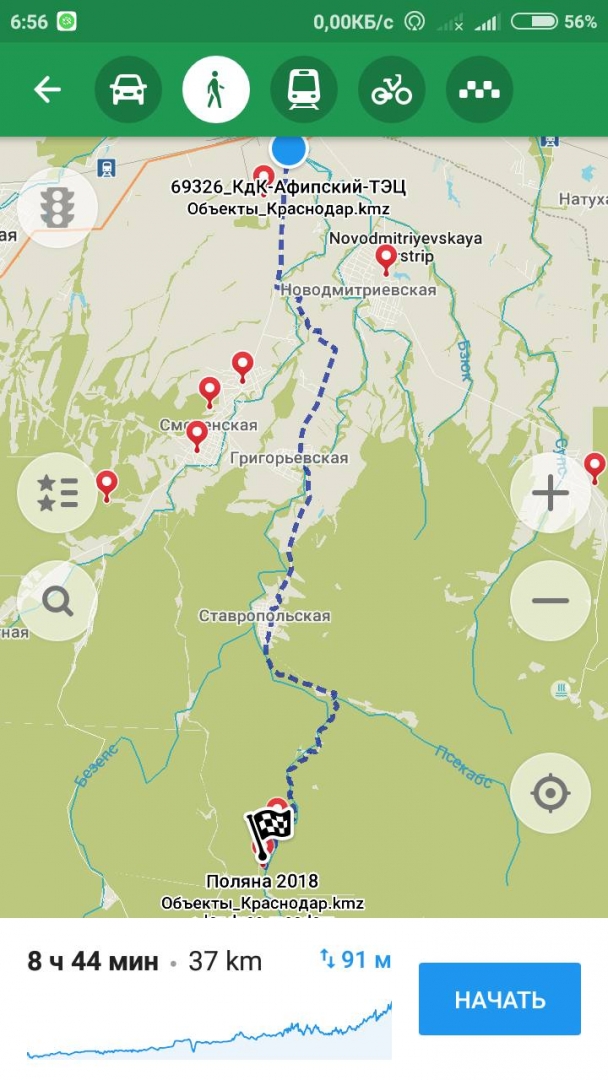Image resolution: width=608 pixels, height=1080 pixels.
Task: Open the bookmarks list button
Action: pos(57,493)
